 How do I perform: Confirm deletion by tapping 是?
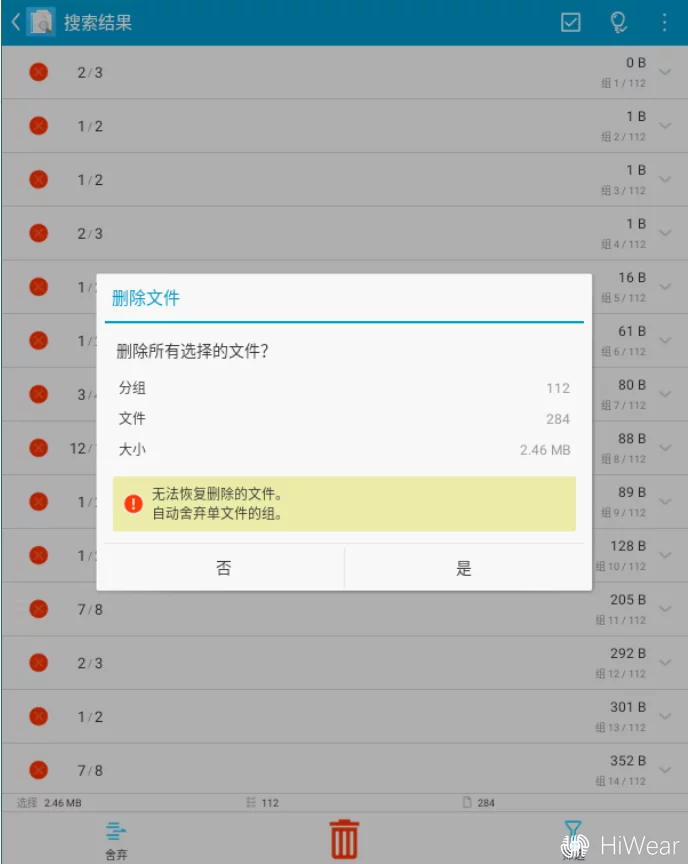pos(464,568)
